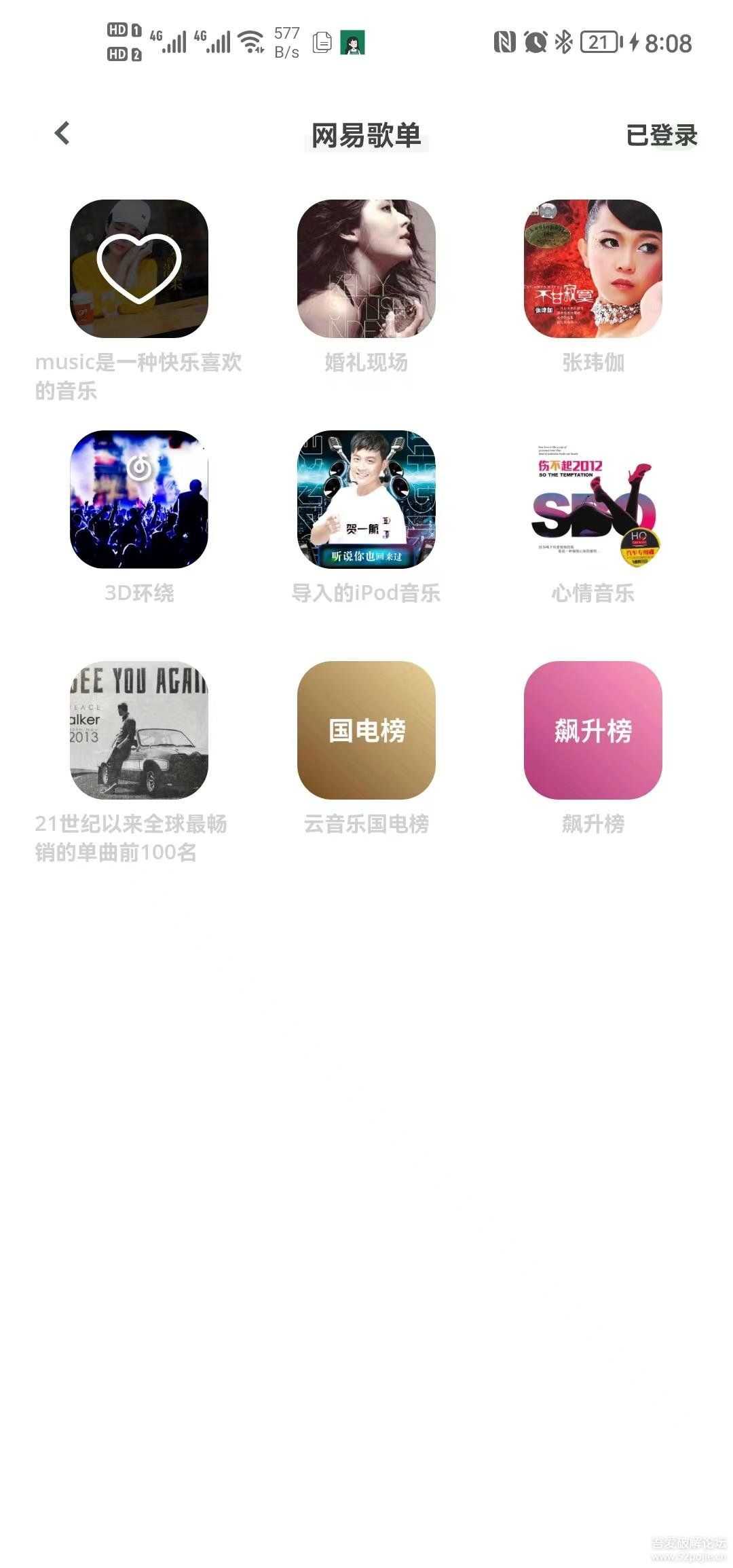Open the 导入的iPod音乐 playlist
This screenshot has width=733, height=1568.
pyautogui.click(x=366, y=500)
